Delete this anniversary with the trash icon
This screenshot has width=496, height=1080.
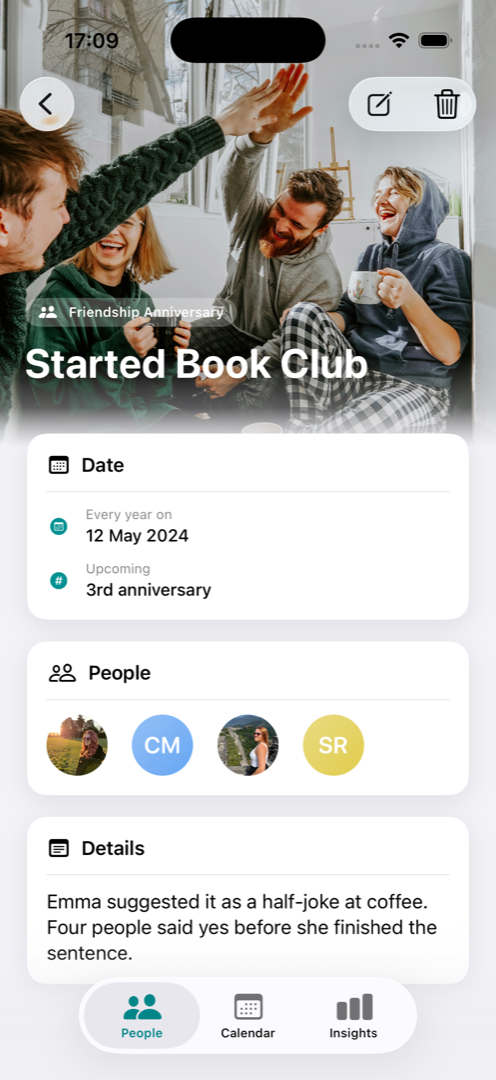point(446,105)
